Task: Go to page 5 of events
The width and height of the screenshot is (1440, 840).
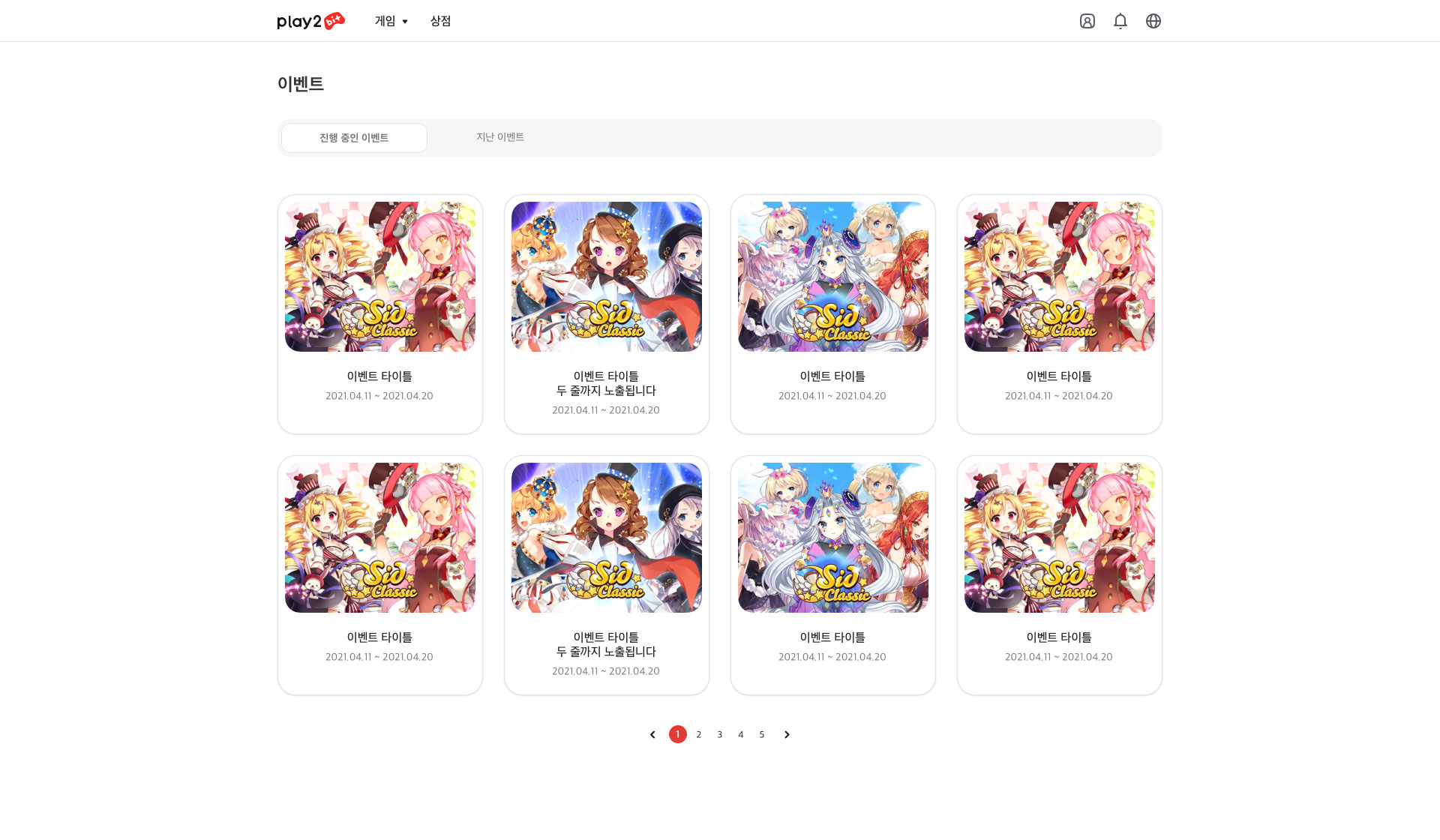Action: coord(761,734)
